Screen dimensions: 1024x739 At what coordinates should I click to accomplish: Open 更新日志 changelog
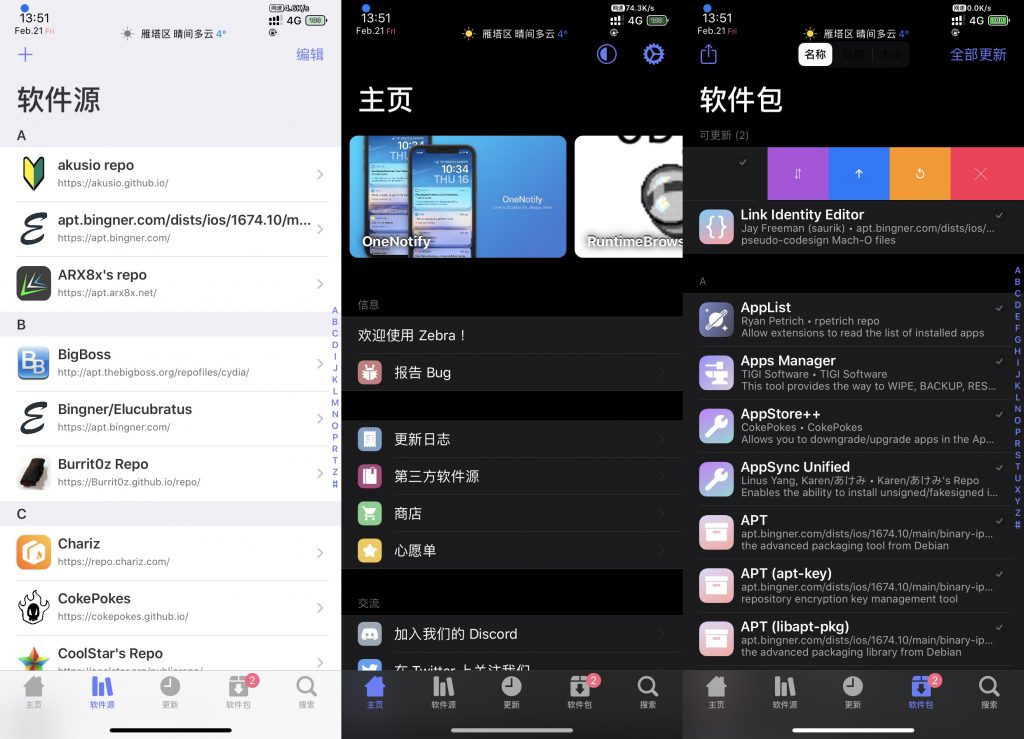pyautogui.click(x=510, y=439)
